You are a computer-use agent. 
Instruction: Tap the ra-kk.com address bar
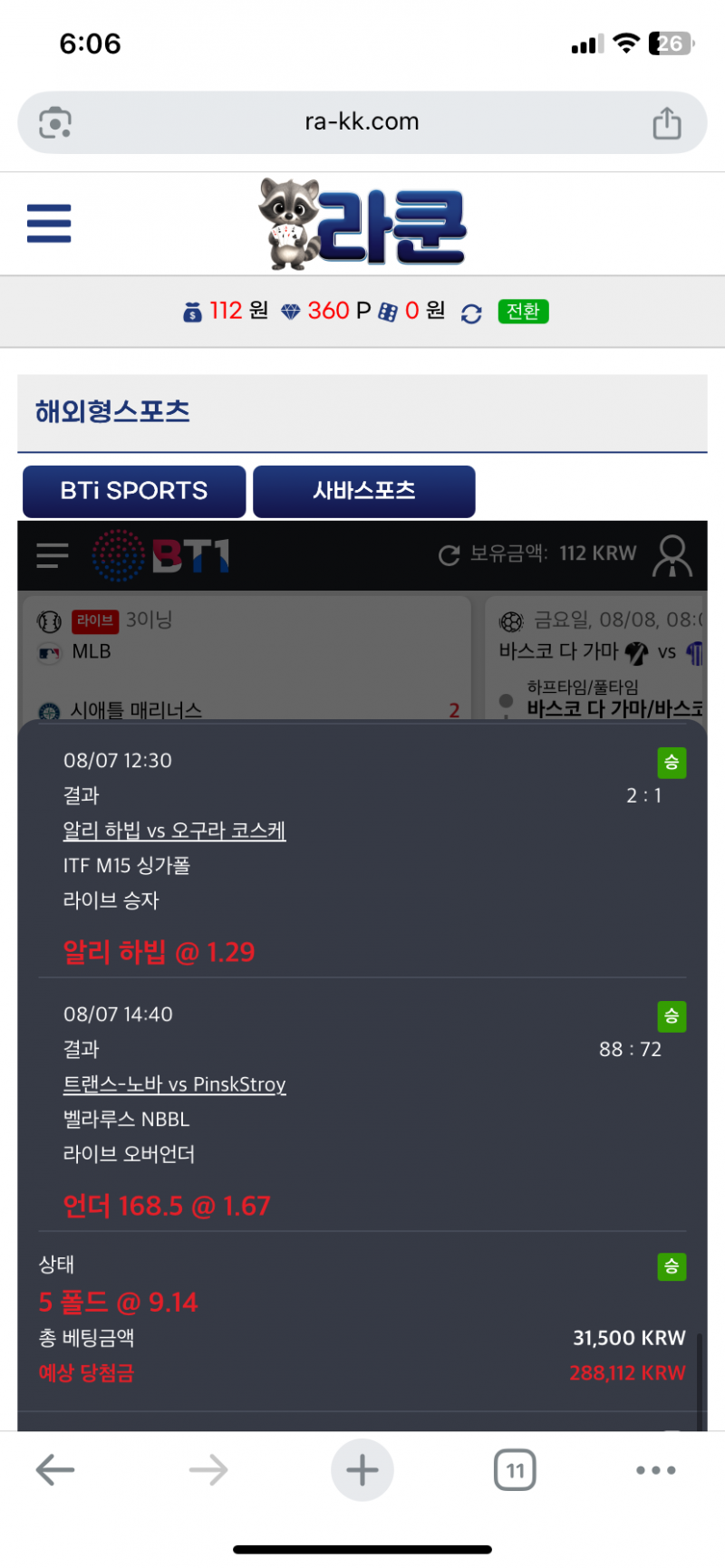(362, 122)
